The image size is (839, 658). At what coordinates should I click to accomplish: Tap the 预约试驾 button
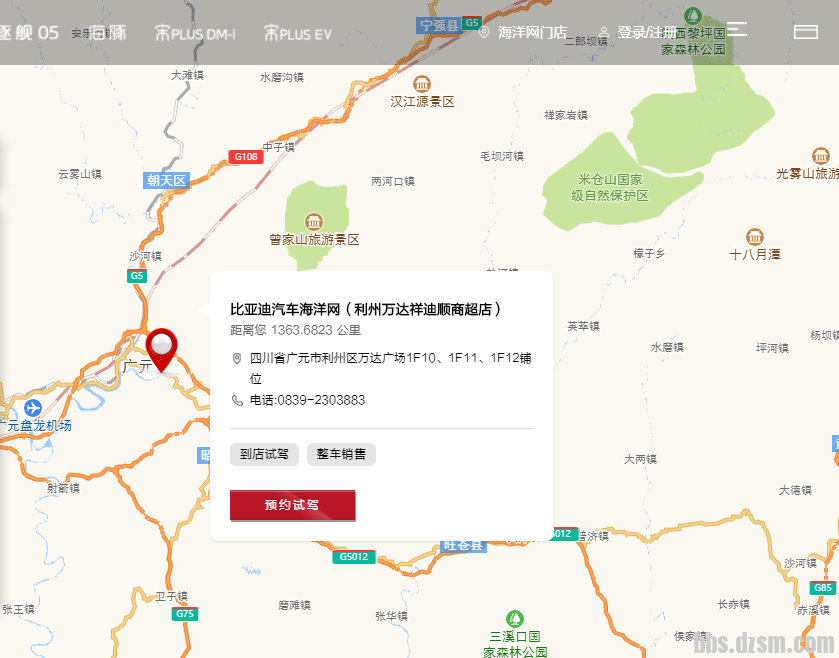(292, 505)
